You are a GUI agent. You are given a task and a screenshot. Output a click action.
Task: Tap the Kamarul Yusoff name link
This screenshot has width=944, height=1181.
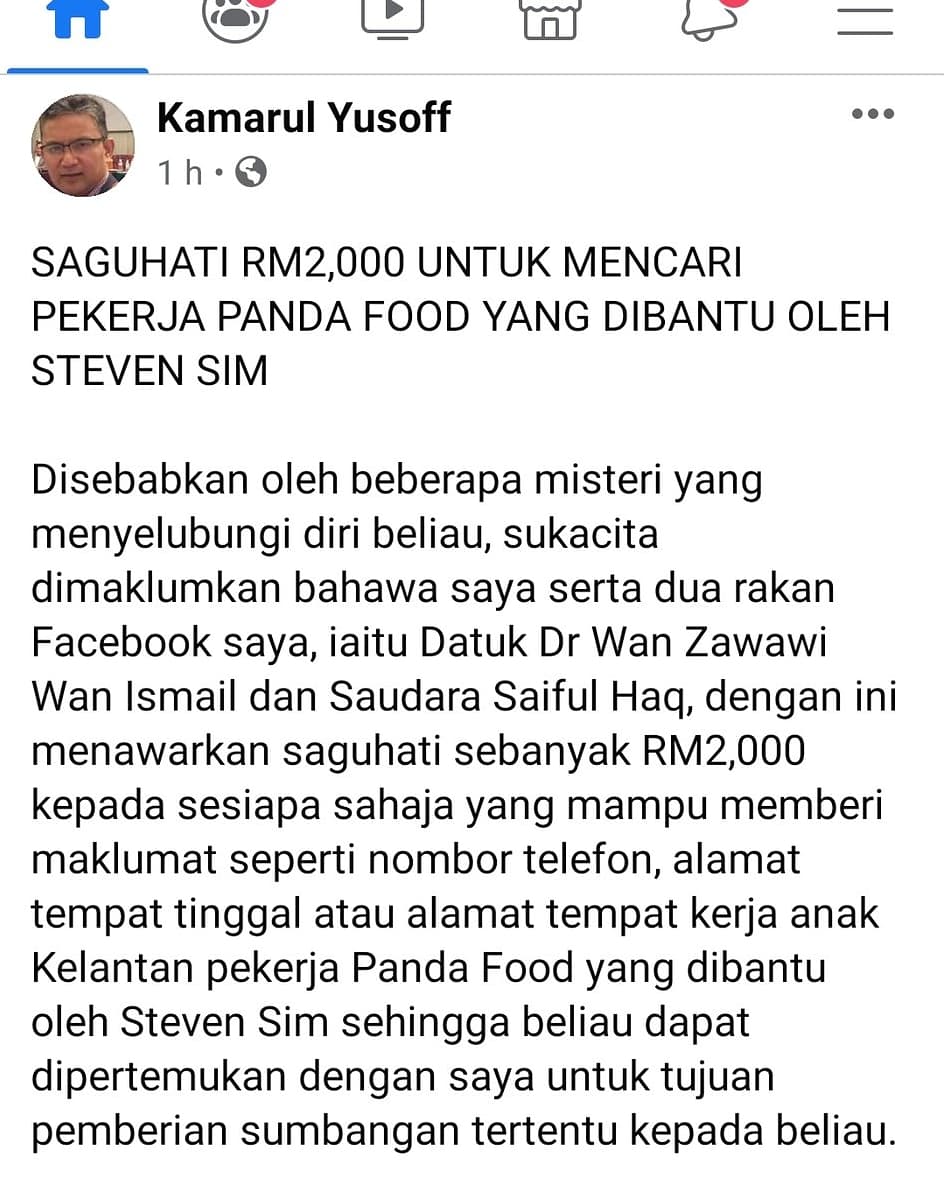pyautogui.click(x=304, y=118)
